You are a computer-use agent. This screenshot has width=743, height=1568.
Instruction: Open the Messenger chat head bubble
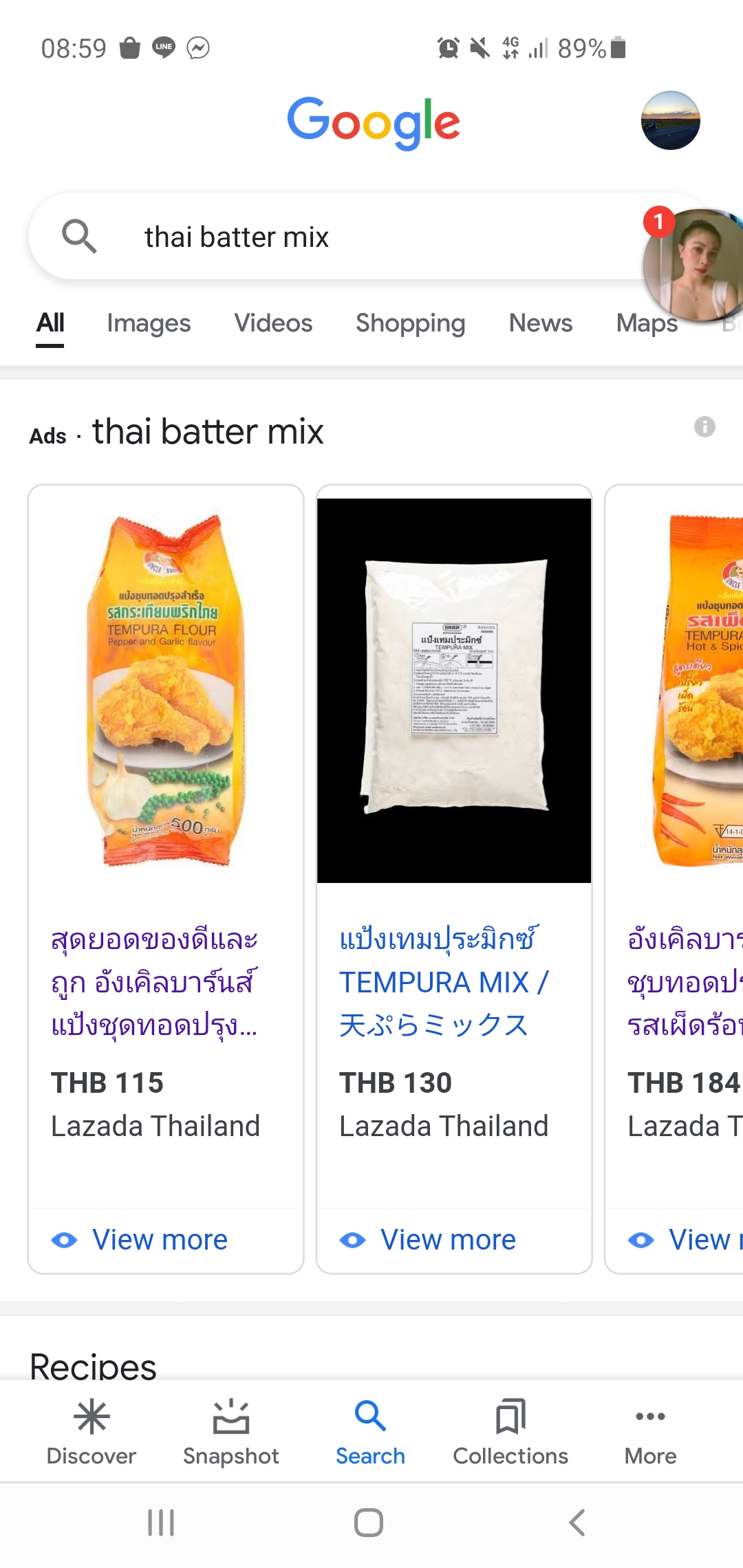coord(695,265)
